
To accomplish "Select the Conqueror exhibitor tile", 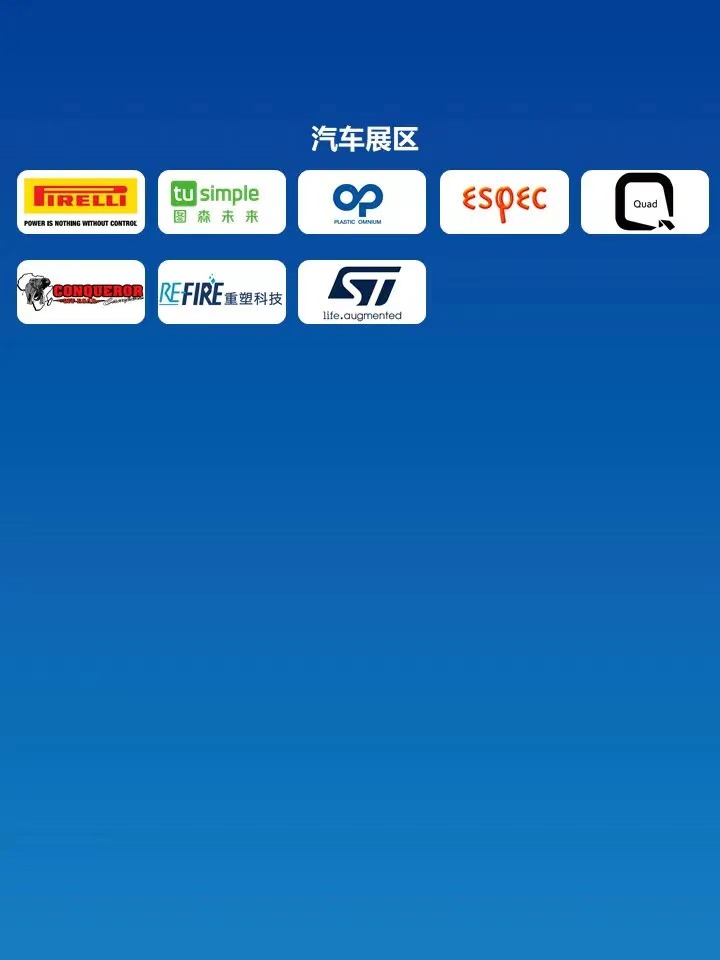I will (81, 292).
